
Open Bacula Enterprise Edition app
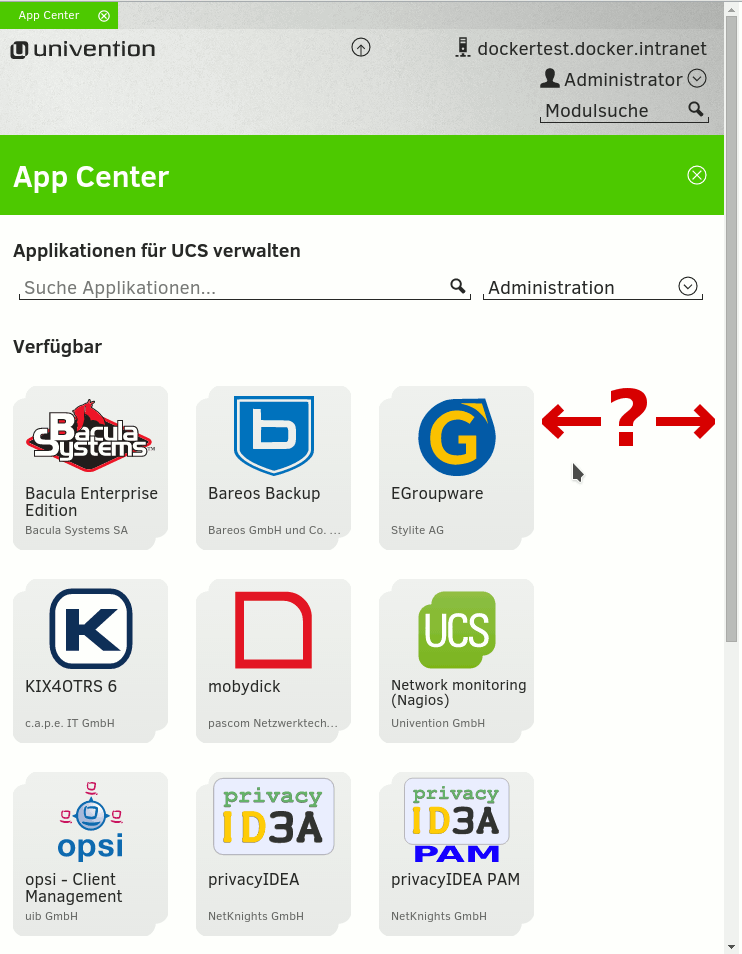point(90,466)
